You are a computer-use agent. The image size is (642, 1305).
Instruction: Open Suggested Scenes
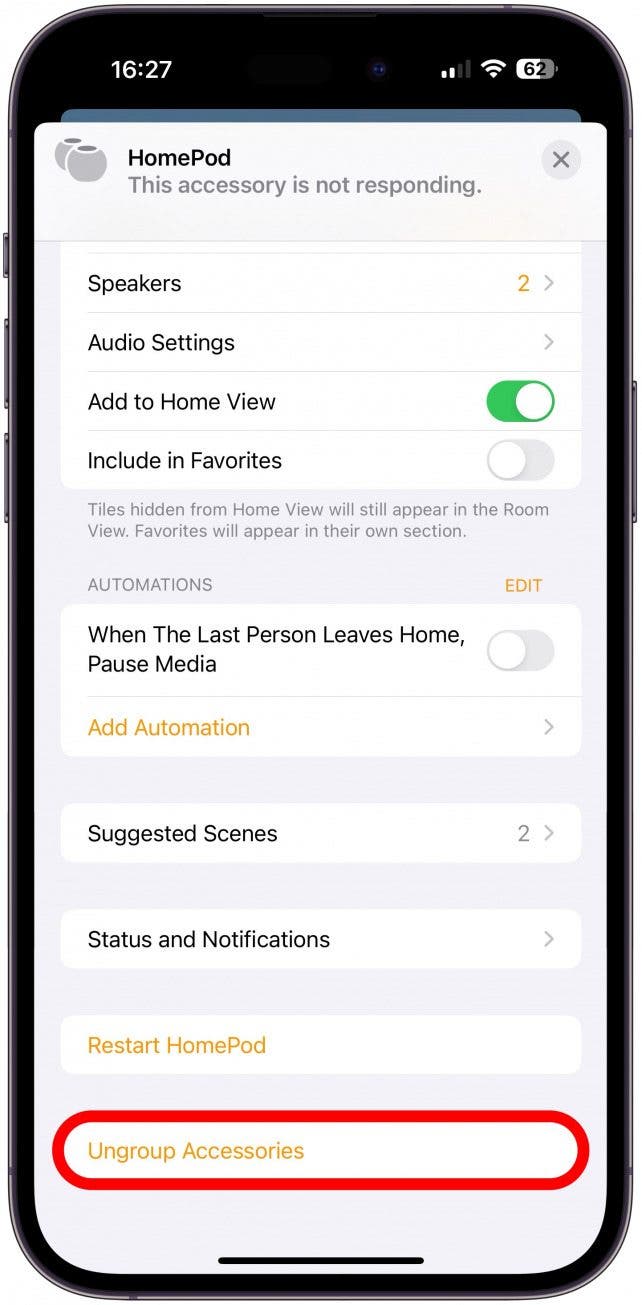pos(320,834)
